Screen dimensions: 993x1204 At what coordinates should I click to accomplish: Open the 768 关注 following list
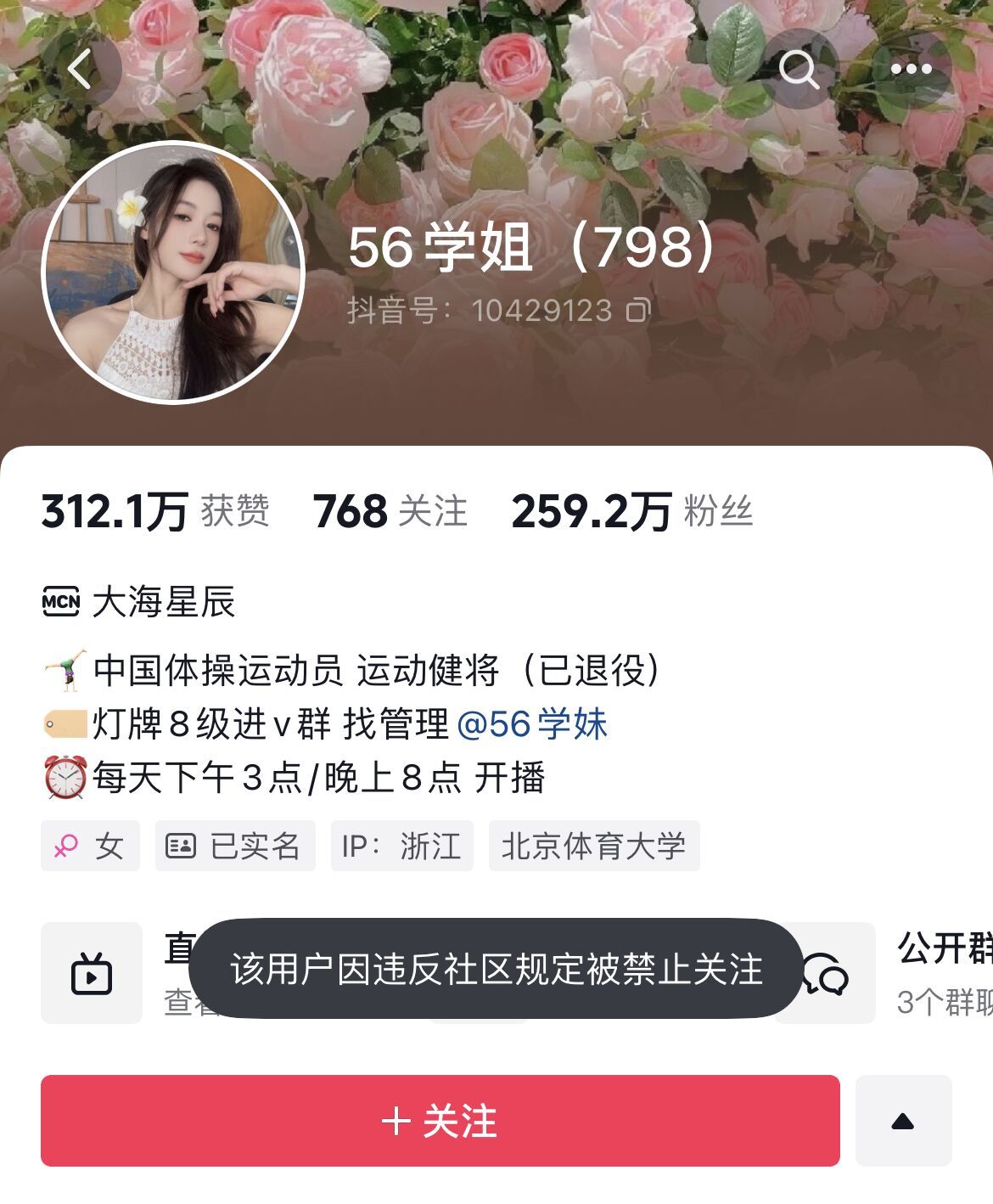point(390,512)
